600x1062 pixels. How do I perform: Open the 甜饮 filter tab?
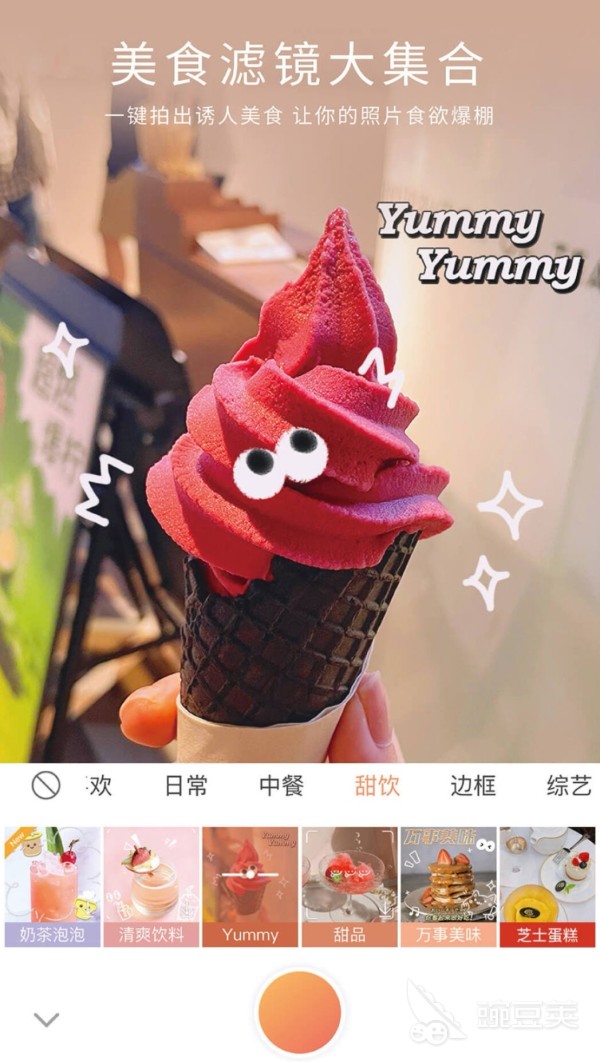(x=377, y=786)
